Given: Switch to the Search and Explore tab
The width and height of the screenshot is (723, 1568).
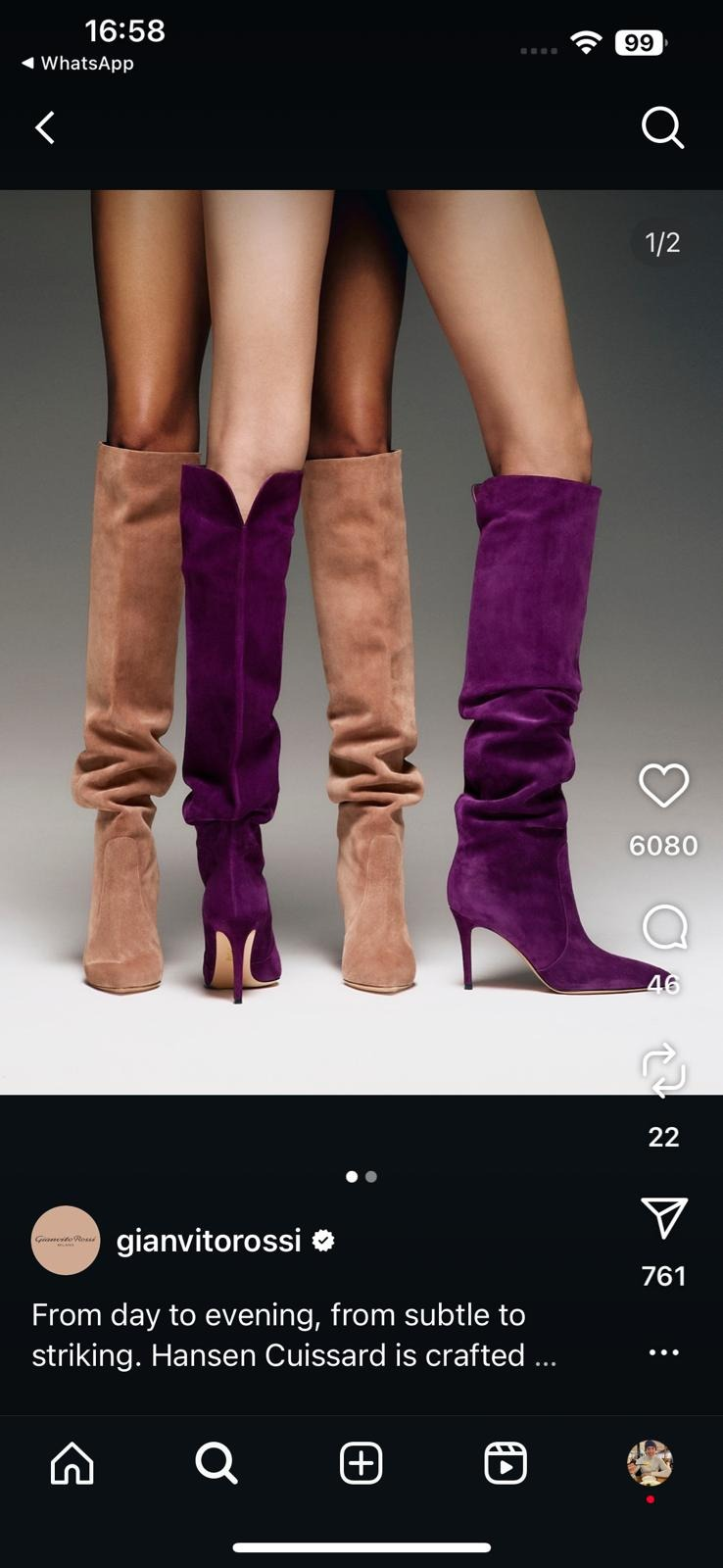Looking at the screenshot, I should point(217,1464).
